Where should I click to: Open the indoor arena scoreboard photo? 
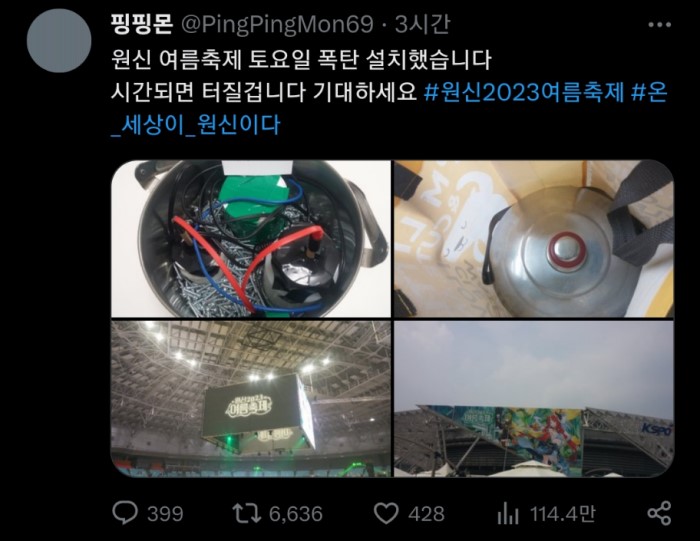click(250, 398)
